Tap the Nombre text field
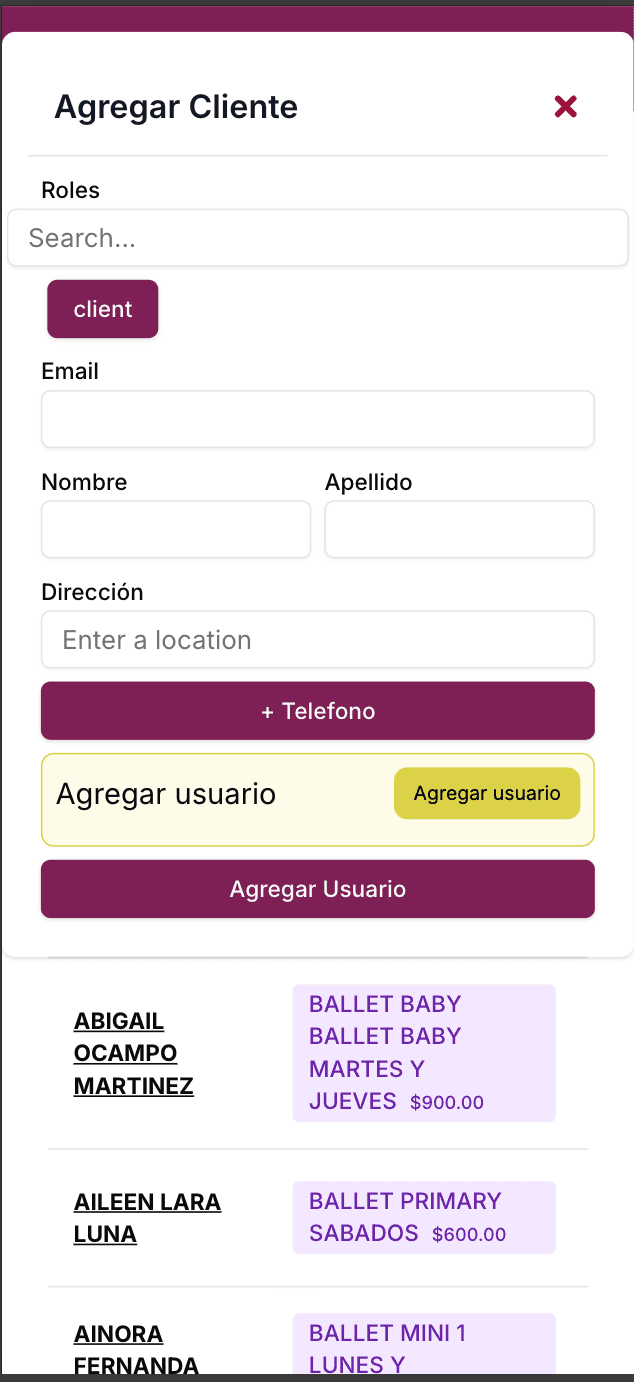The width and height of the screenshot is (634, 1382). [176, 529]
